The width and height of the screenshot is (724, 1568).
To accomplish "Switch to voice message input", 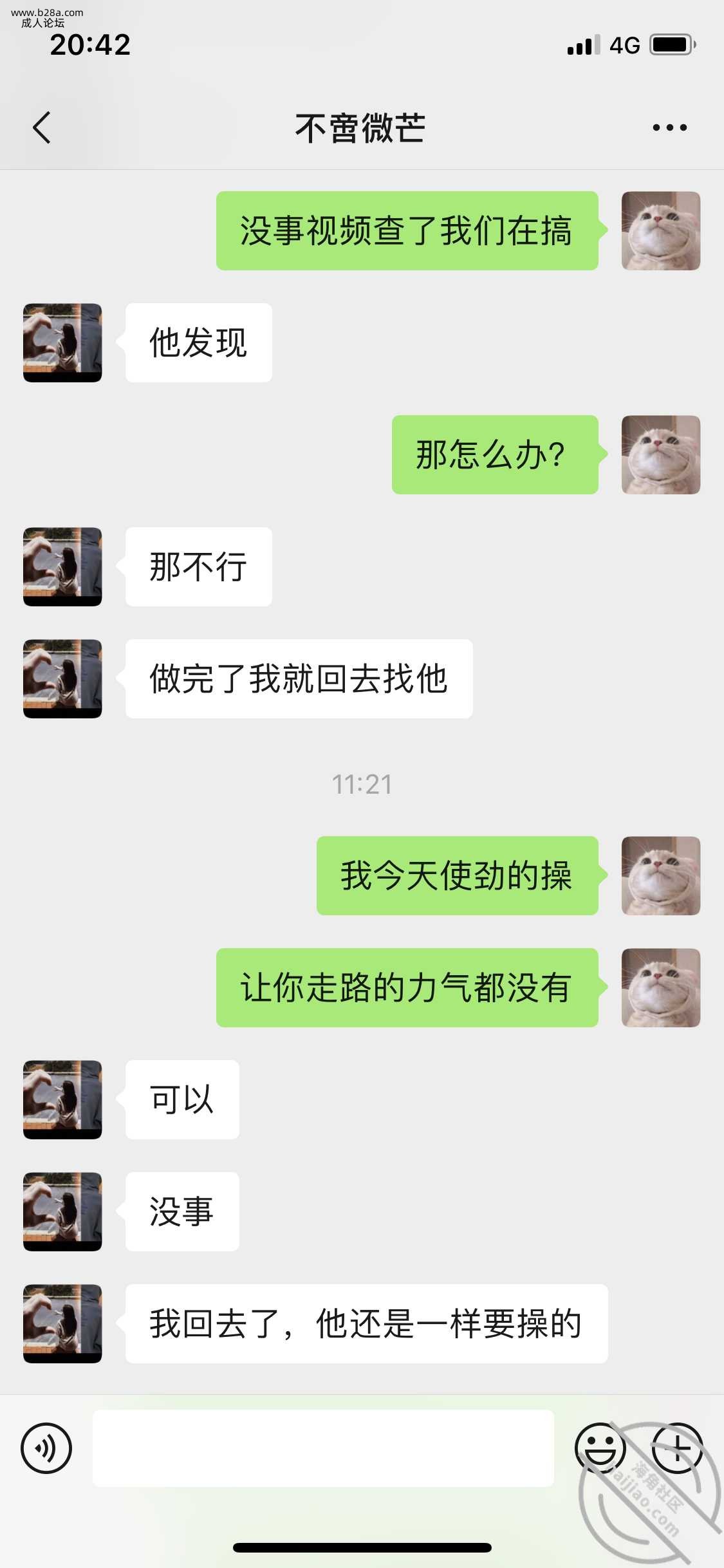I will pyautogui.click(x=46, y=1448).
